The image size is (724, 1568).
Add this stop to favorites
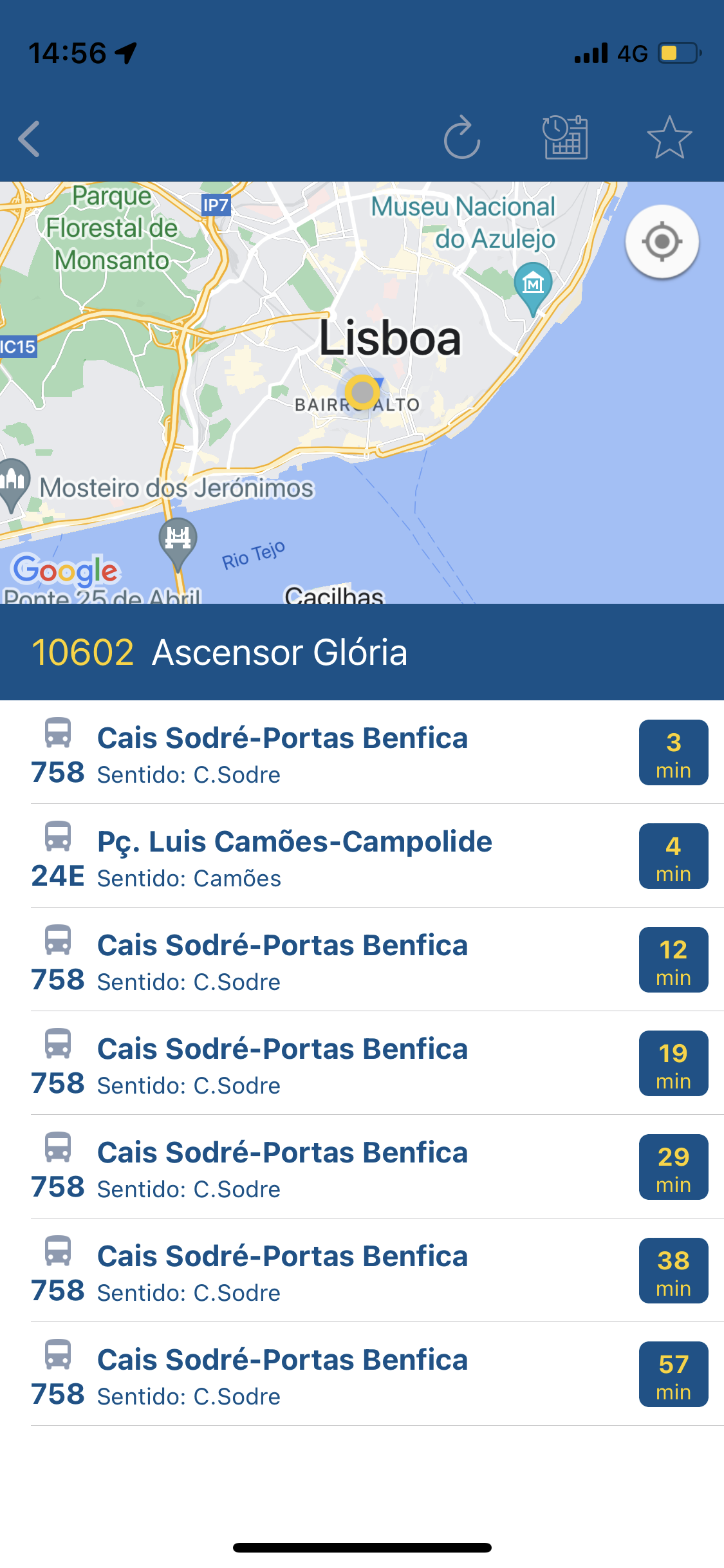click(669, 137)
